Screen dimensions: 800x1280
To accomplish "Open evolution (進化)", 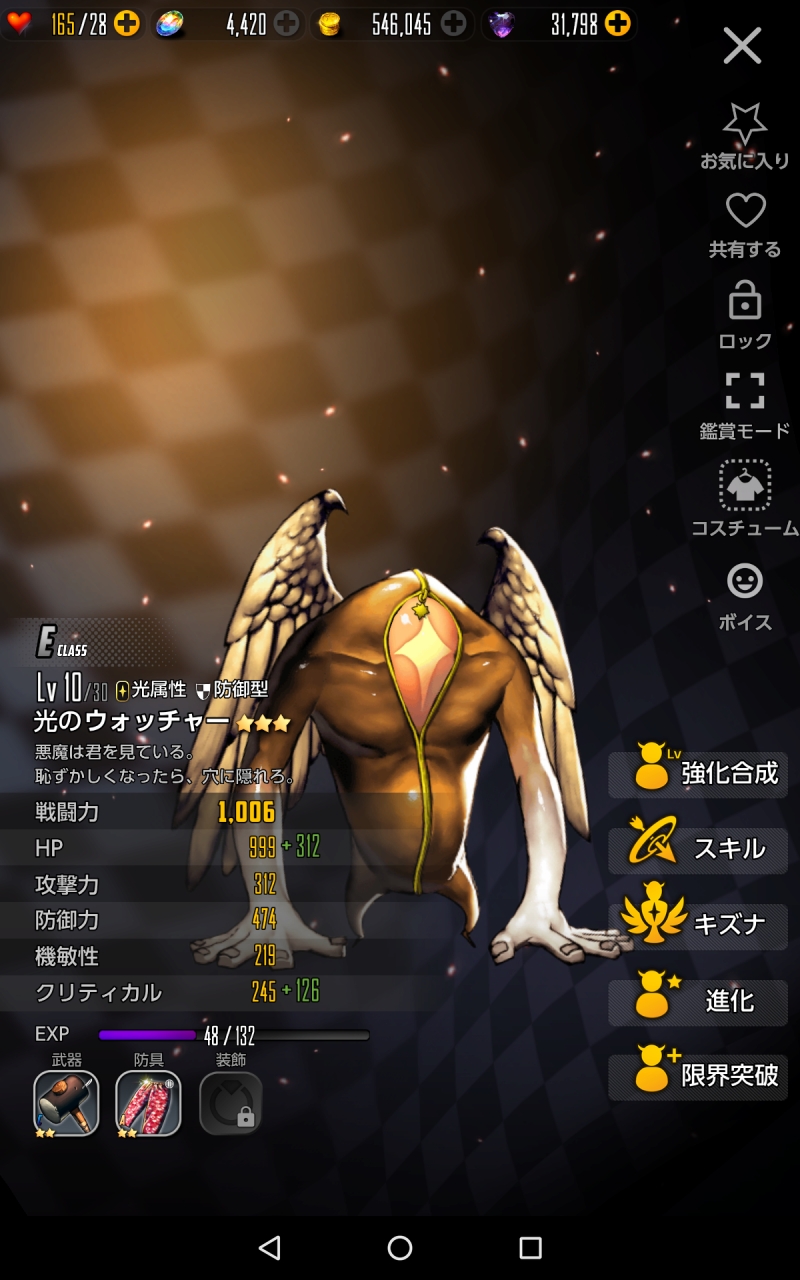I will (698, 1001).
